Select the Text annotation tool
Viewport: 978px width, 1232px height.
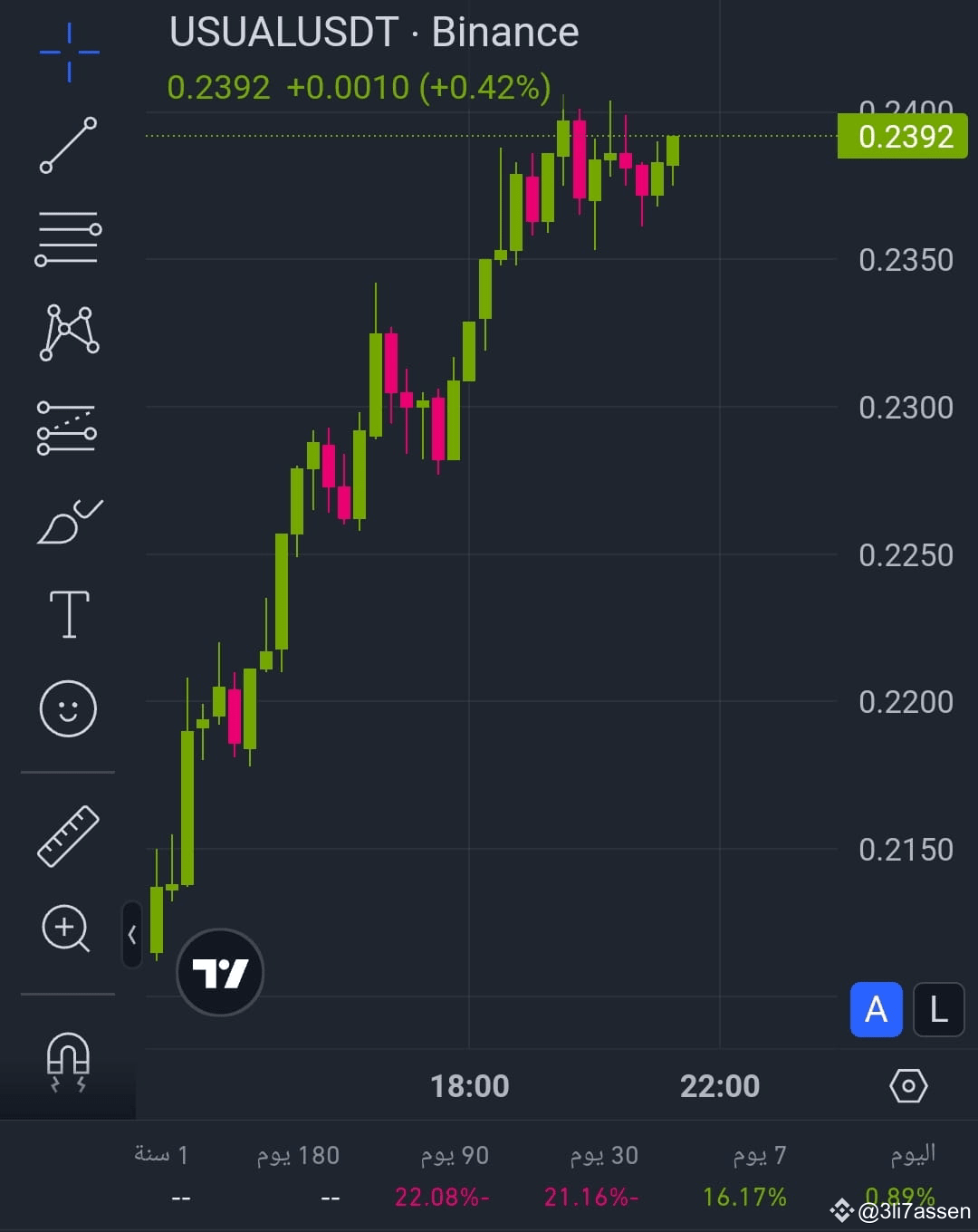[67, 612]
